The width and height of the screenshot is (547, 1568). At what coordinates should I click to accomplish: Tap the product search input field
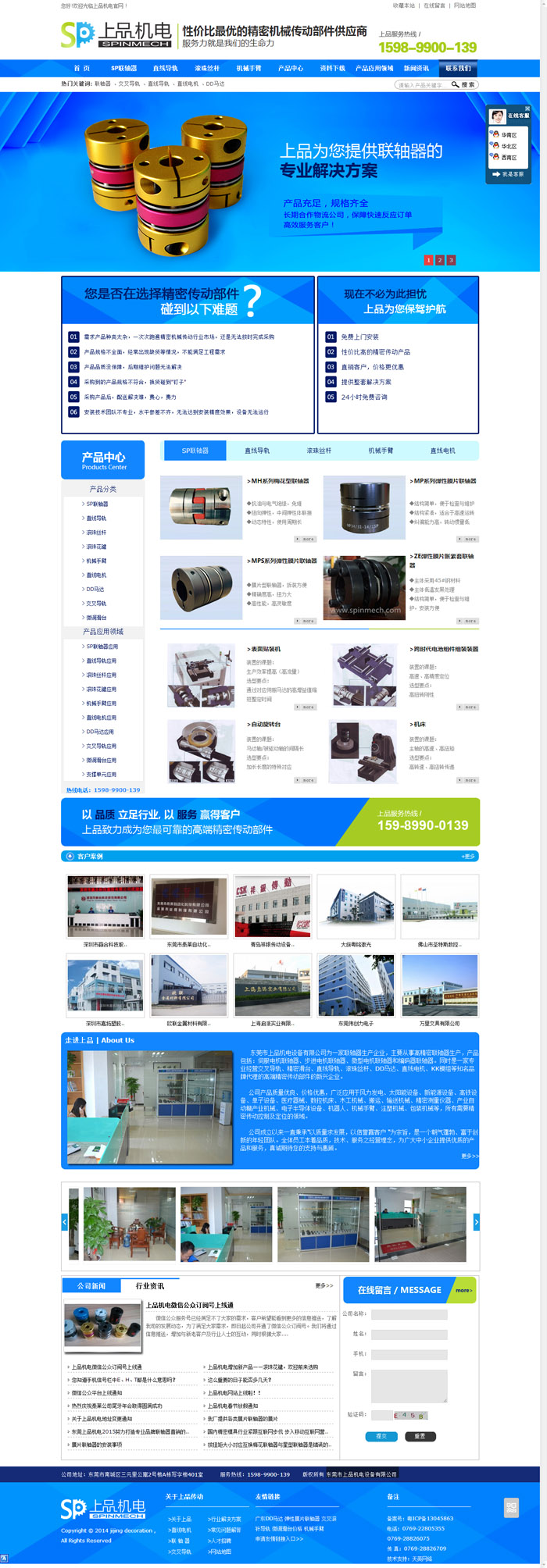[420, 84]
